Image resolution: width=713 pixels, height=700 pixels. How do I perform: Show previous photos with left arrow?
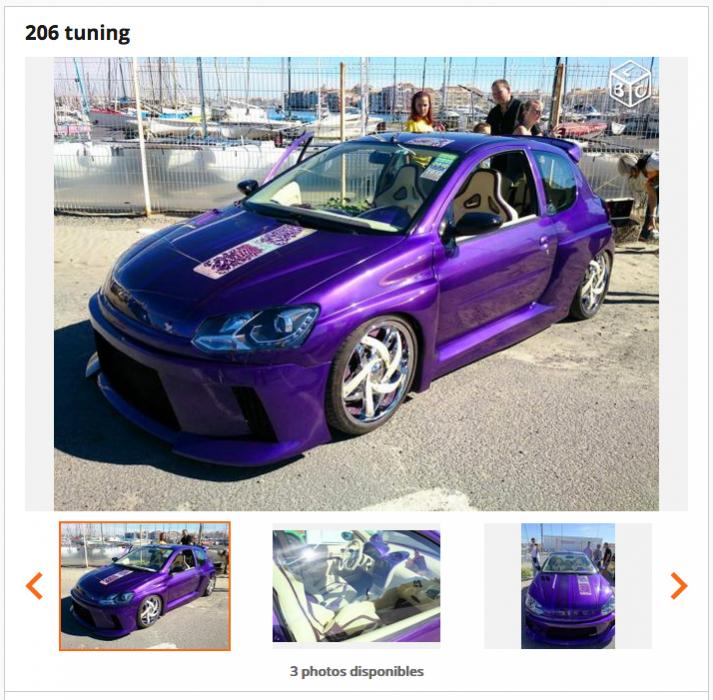(x=35, y=586)
